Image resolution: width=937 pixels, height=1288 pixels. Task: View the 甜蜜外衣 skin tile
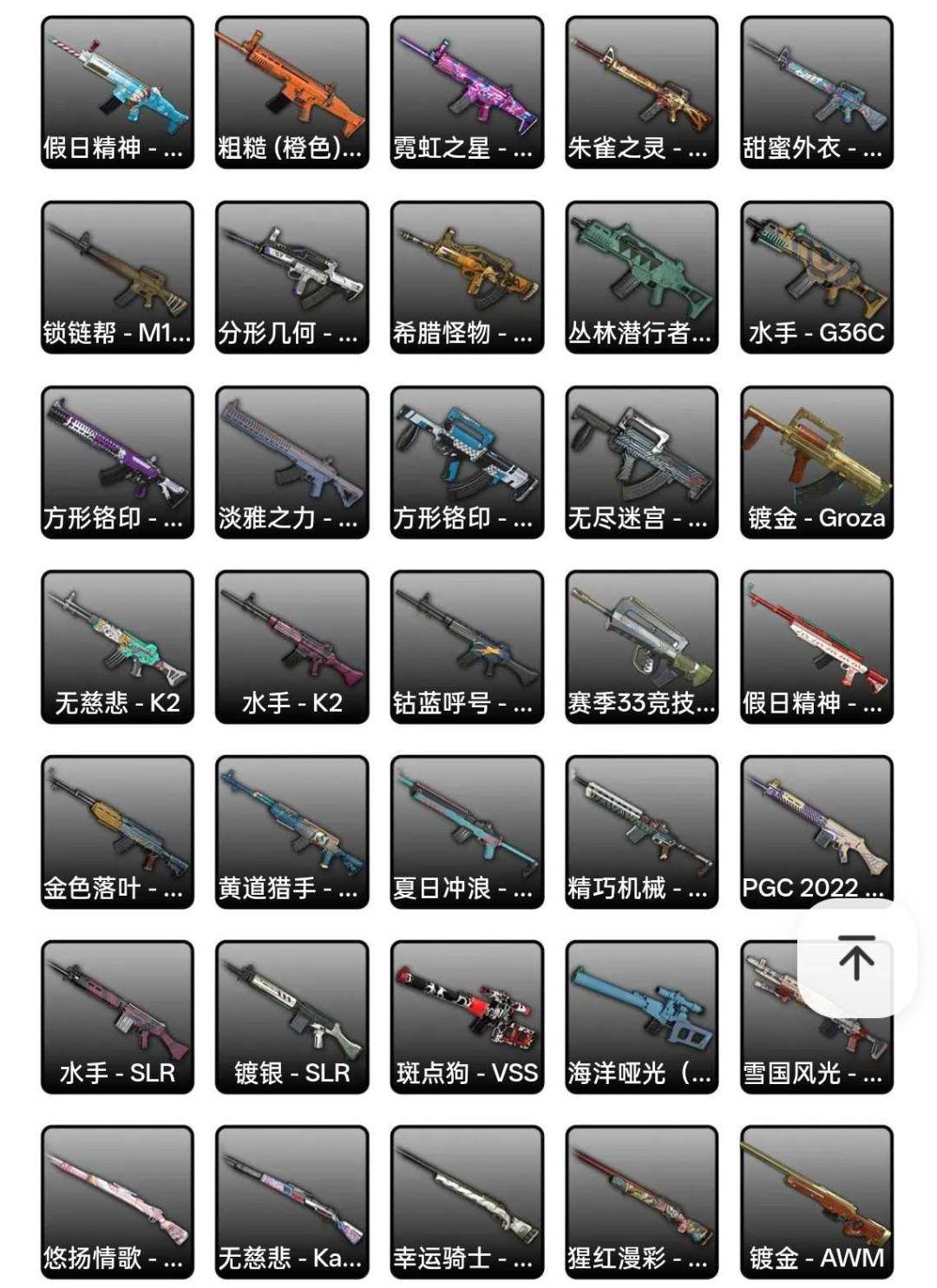point(816,91)
